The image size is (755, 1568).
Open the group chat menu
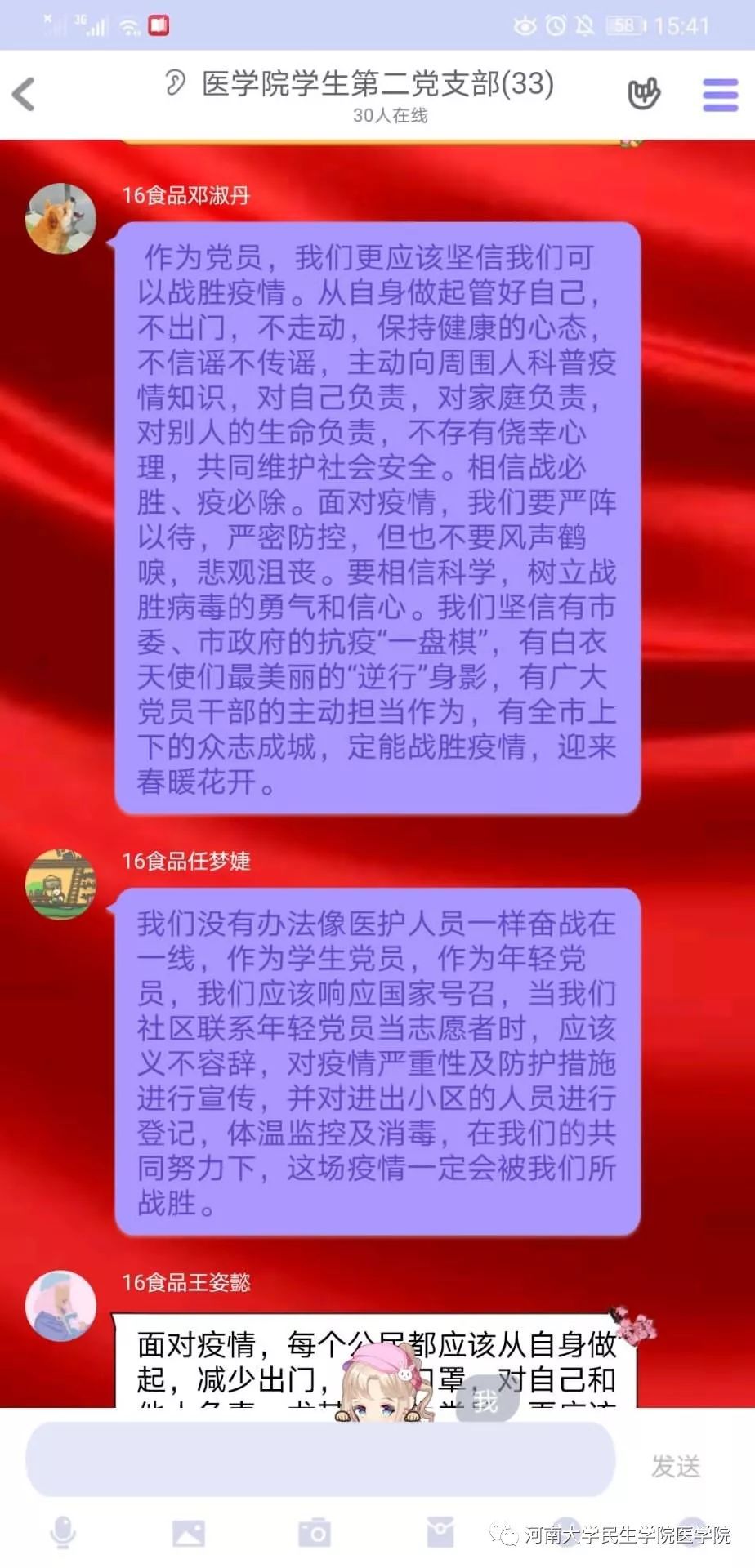click(x=720, y=95)
